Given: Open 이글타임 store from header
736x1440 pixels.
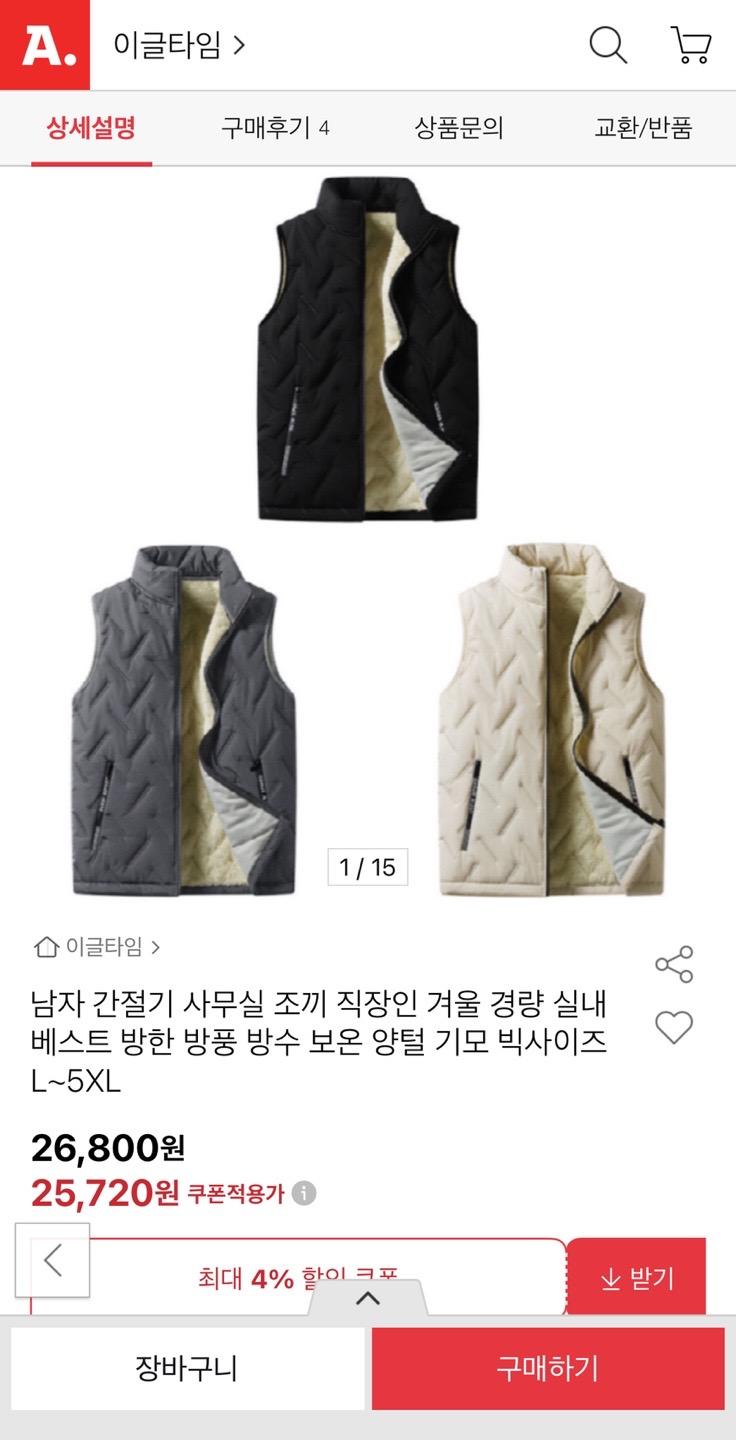Looking at the screenshot, I should click(x=180, y=45).
